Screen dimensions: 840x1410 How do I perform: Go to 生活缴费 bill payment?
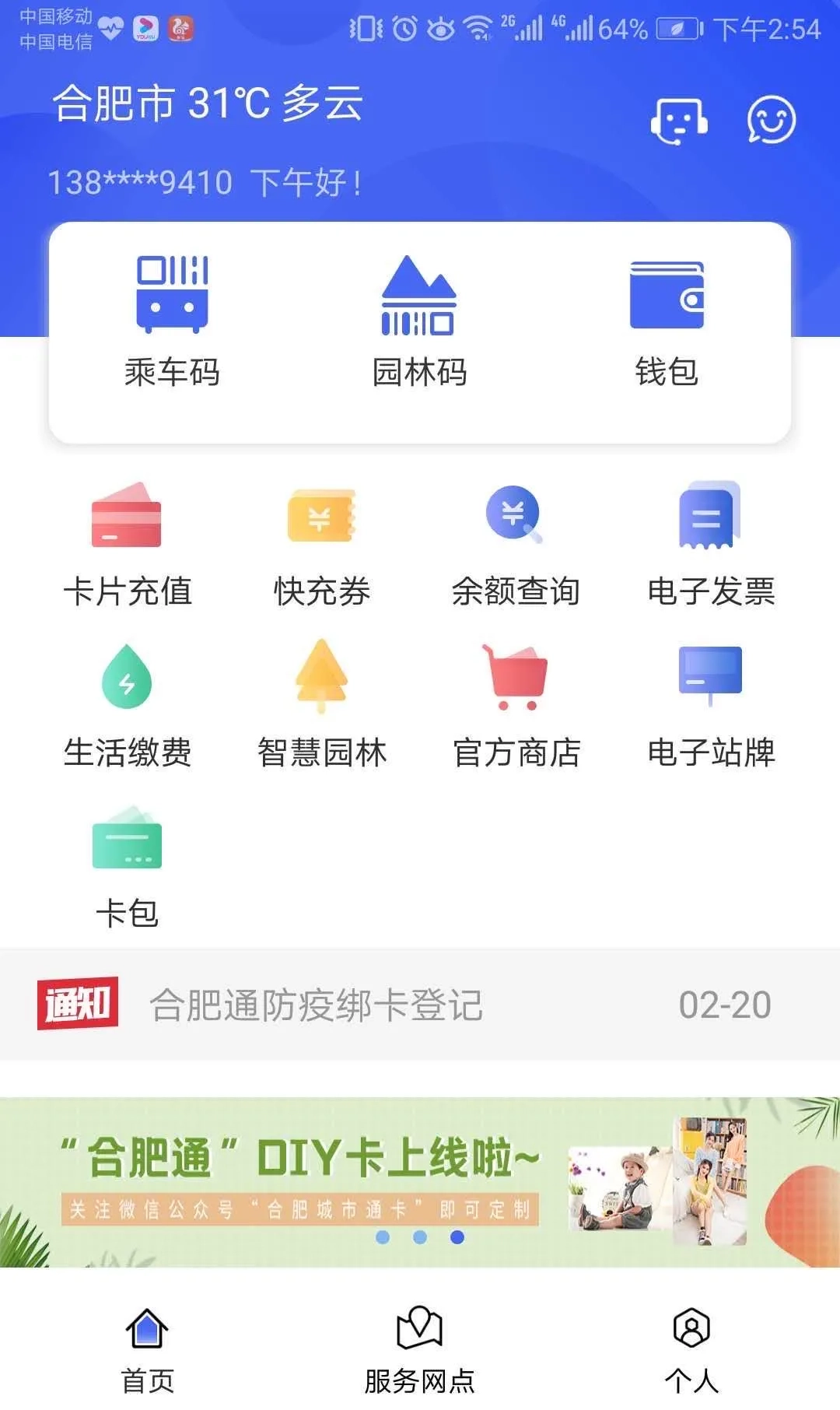[x=127, y=706]
